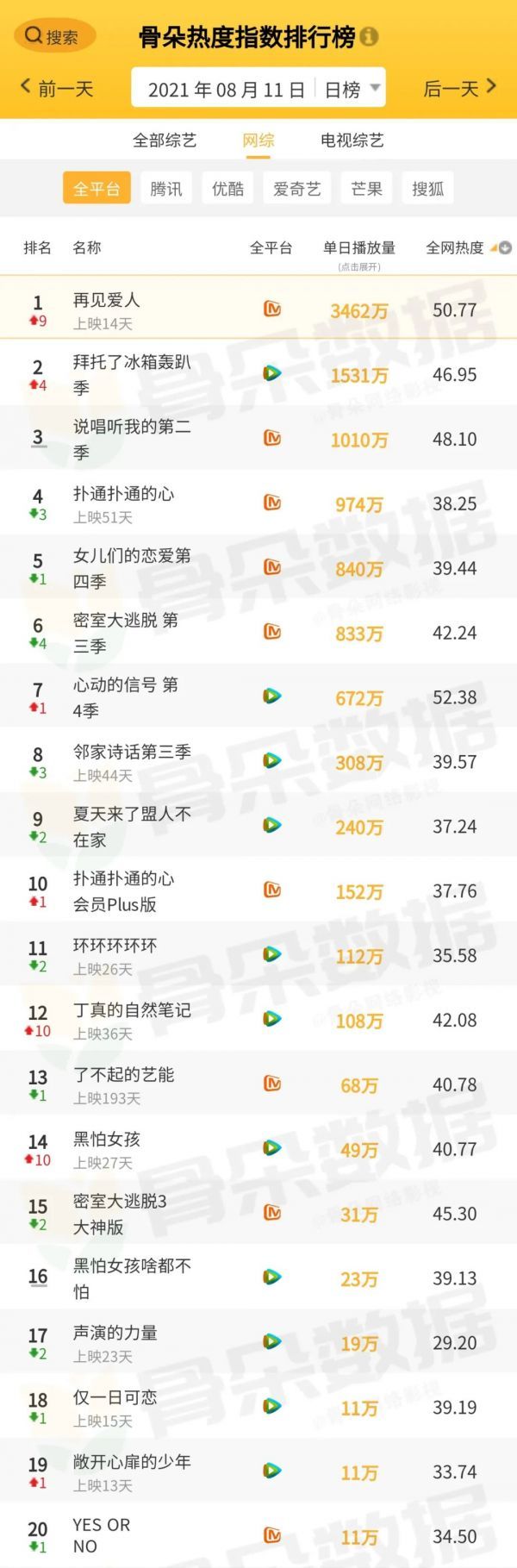
Task: Filter by the 芒果 platform
Action: (x=366, y=189)
